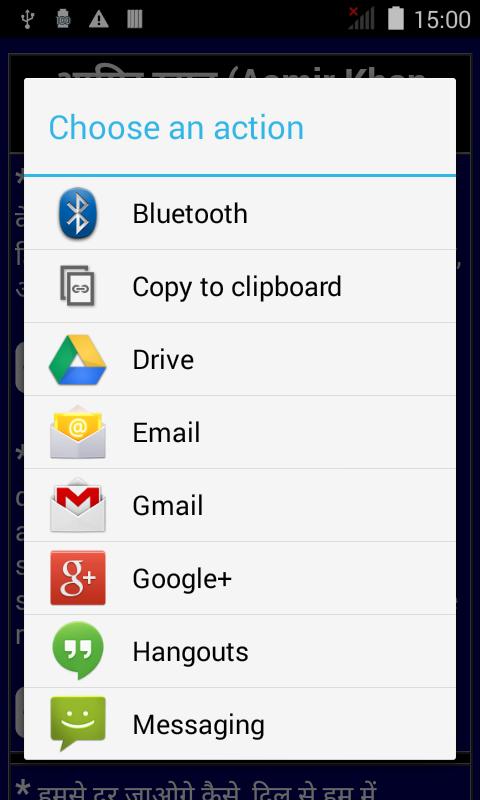Choose Drive to save the content
480x800 pixels.
point(240,359)
